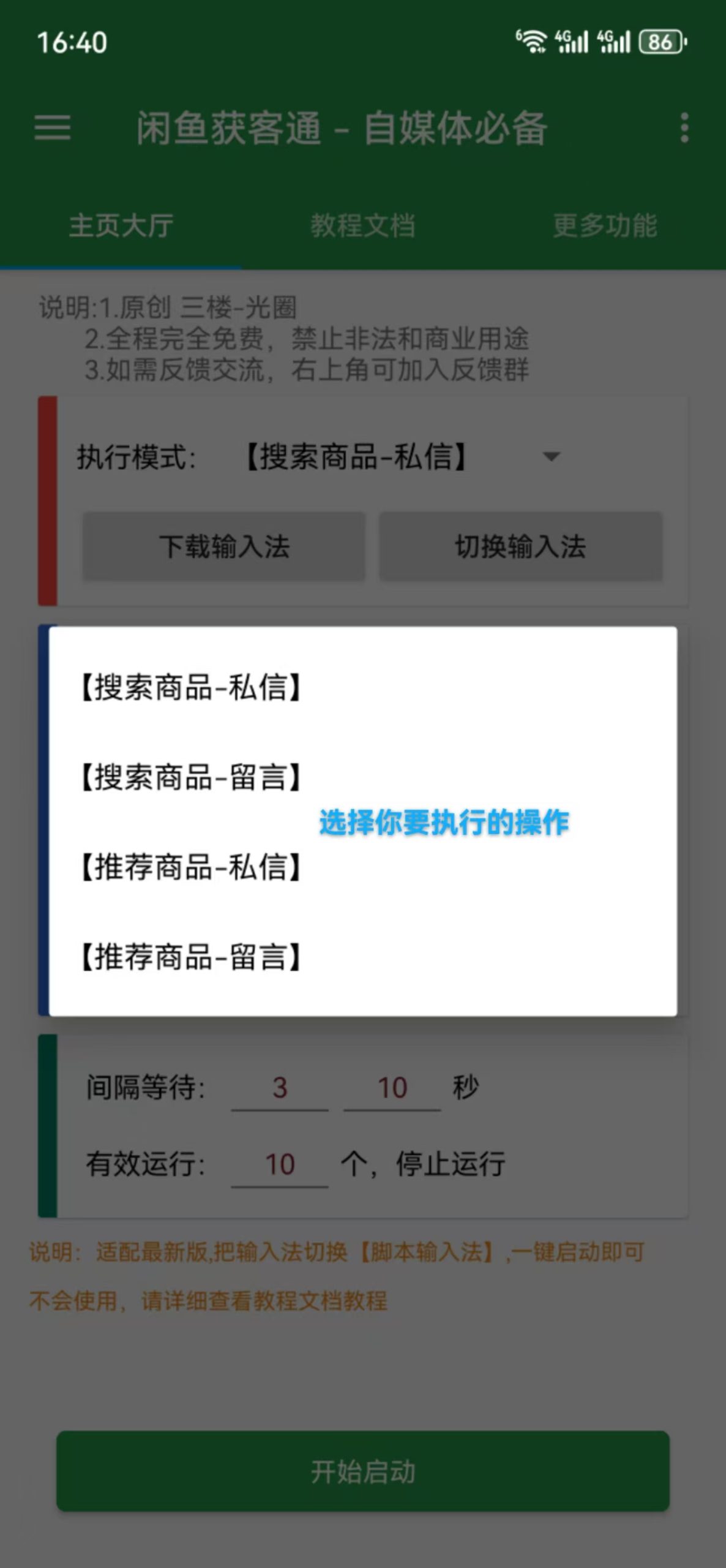Edit the minimum wait field showing 3
The height and width of the screenshot is (1568, 726).
click(280, 1088)
